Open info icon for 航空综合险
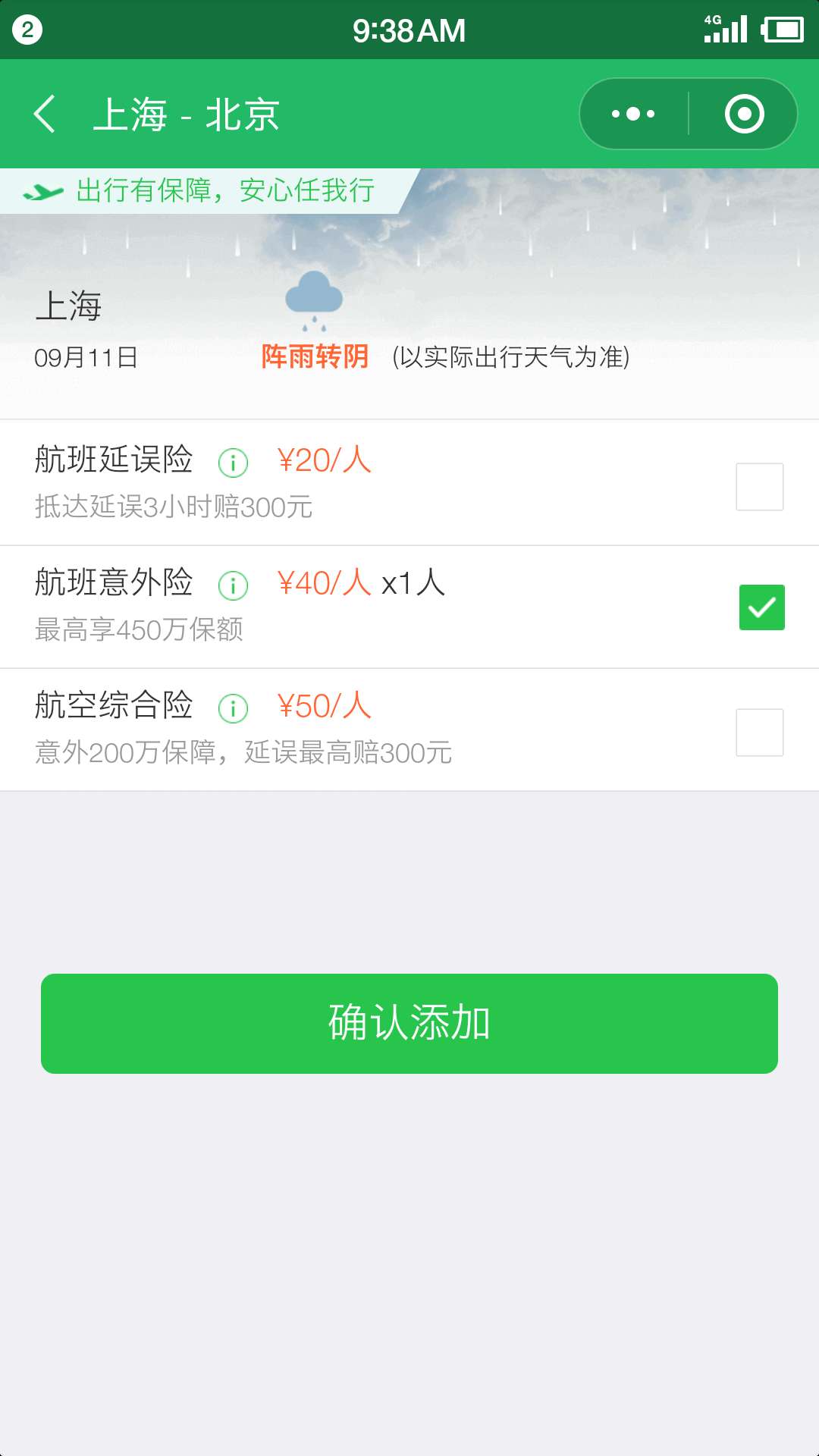The image size is (819, 1456). [233, 708]
